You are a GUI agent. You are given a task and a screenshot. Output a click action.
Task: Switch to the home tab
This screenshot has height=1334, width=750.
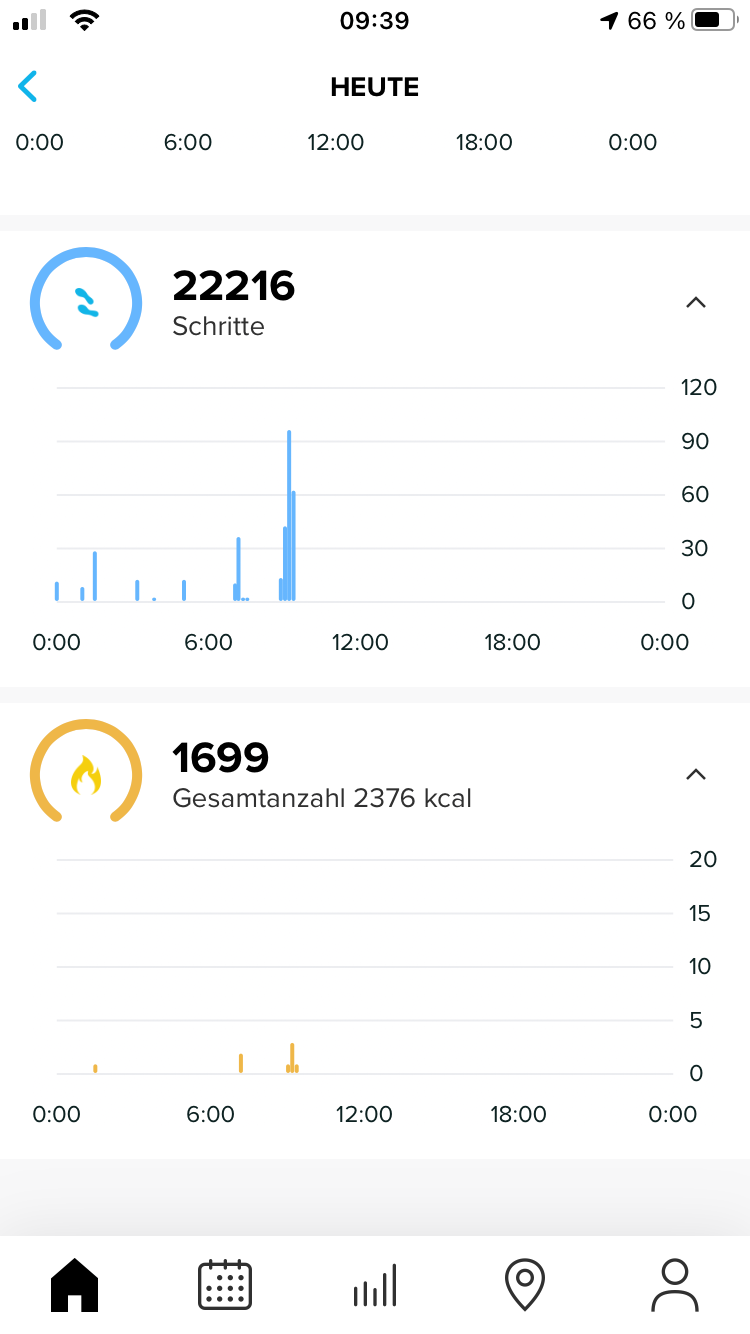(75, 1285)
